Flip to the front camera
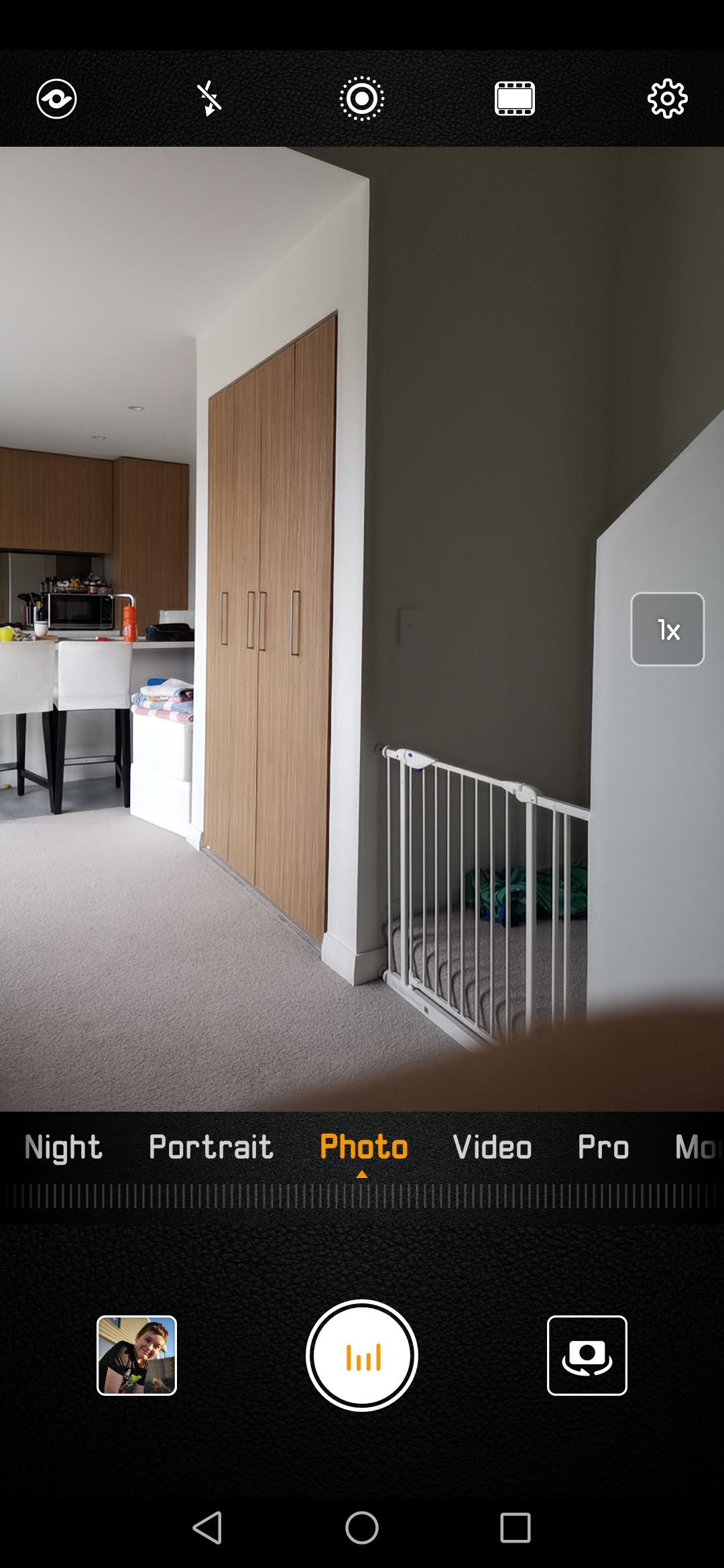 (587, 1356)
